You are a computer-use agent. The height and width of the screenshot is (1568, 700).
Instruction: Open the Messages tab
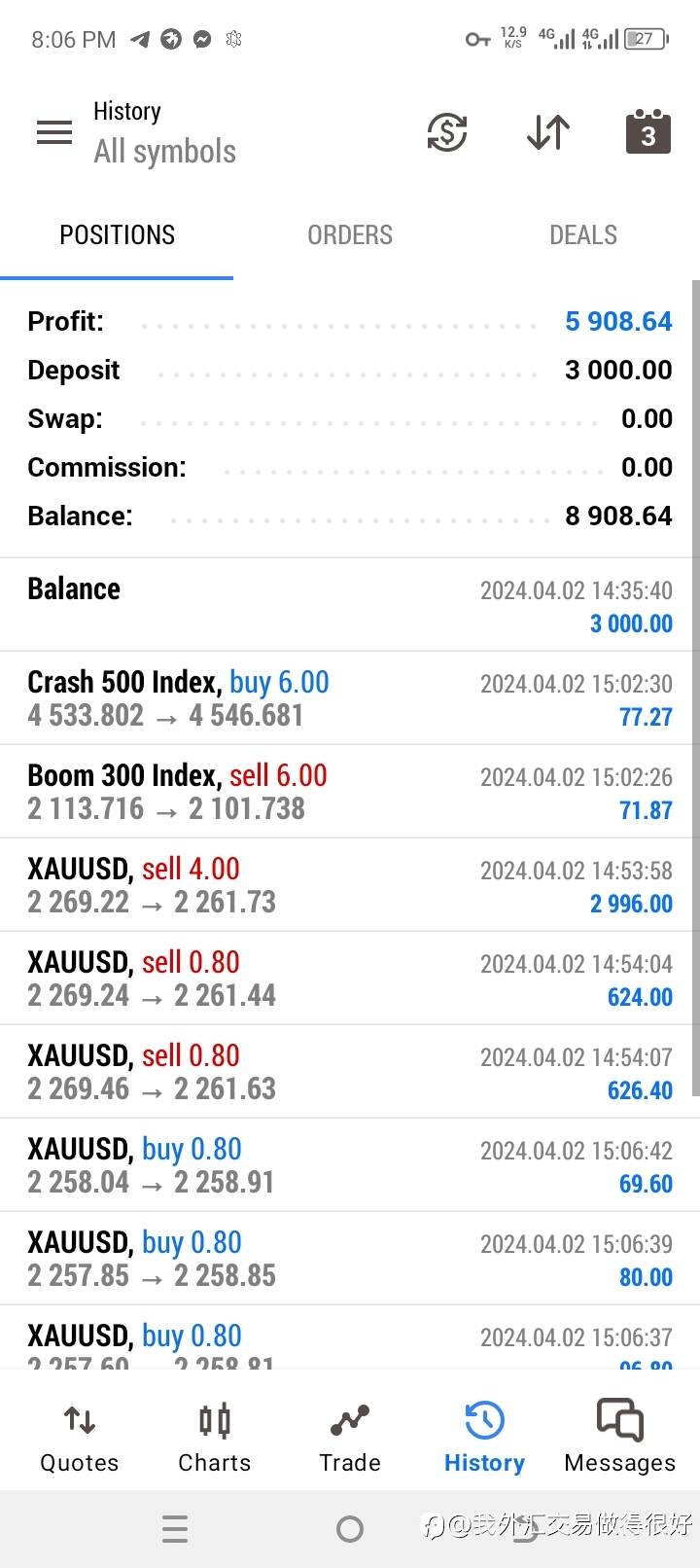pyautogui.click(x=620, y=1438)
